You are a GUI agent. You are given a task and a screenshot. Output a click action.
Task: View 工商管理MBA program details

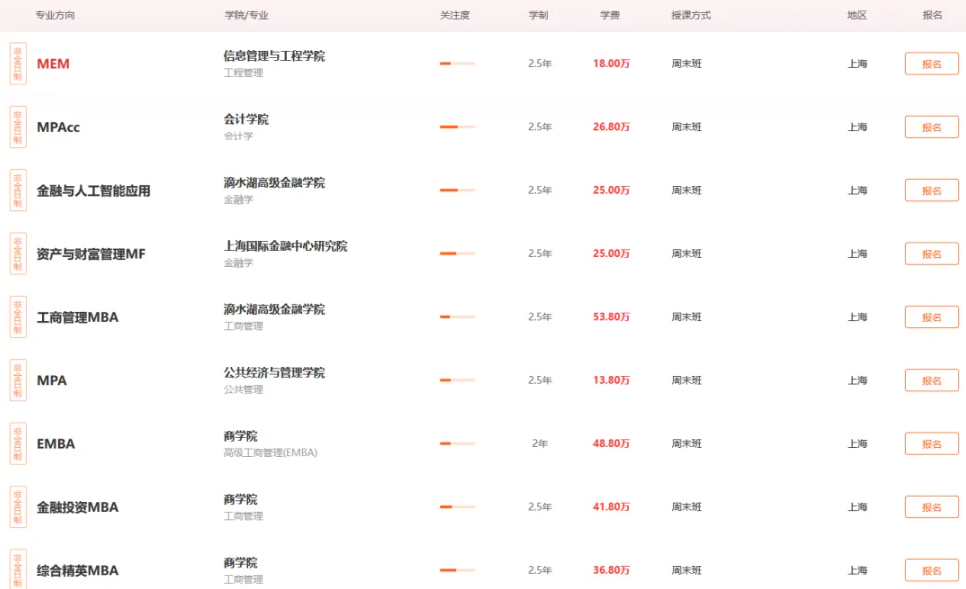(x=77, y=317)
